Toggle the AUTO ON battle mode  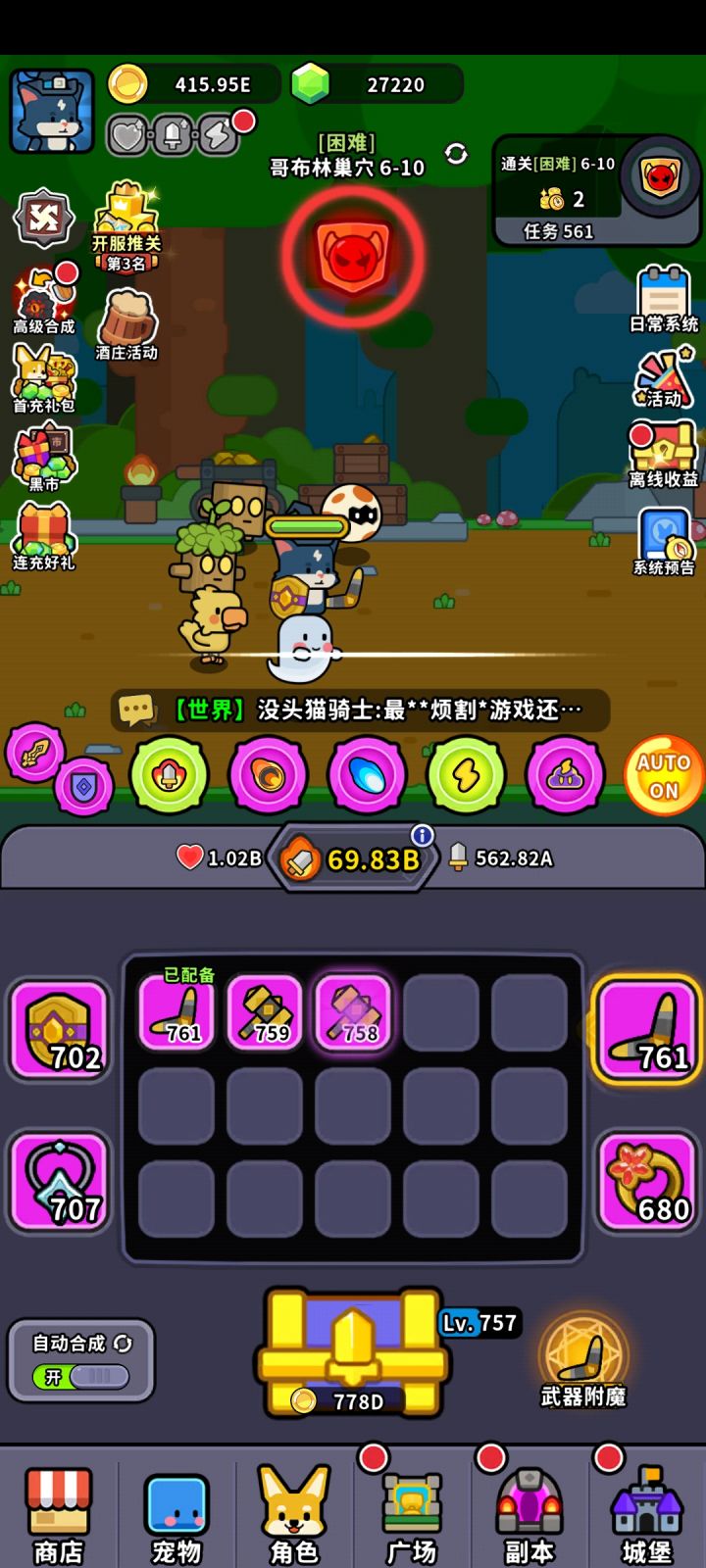tap(663, 774)
